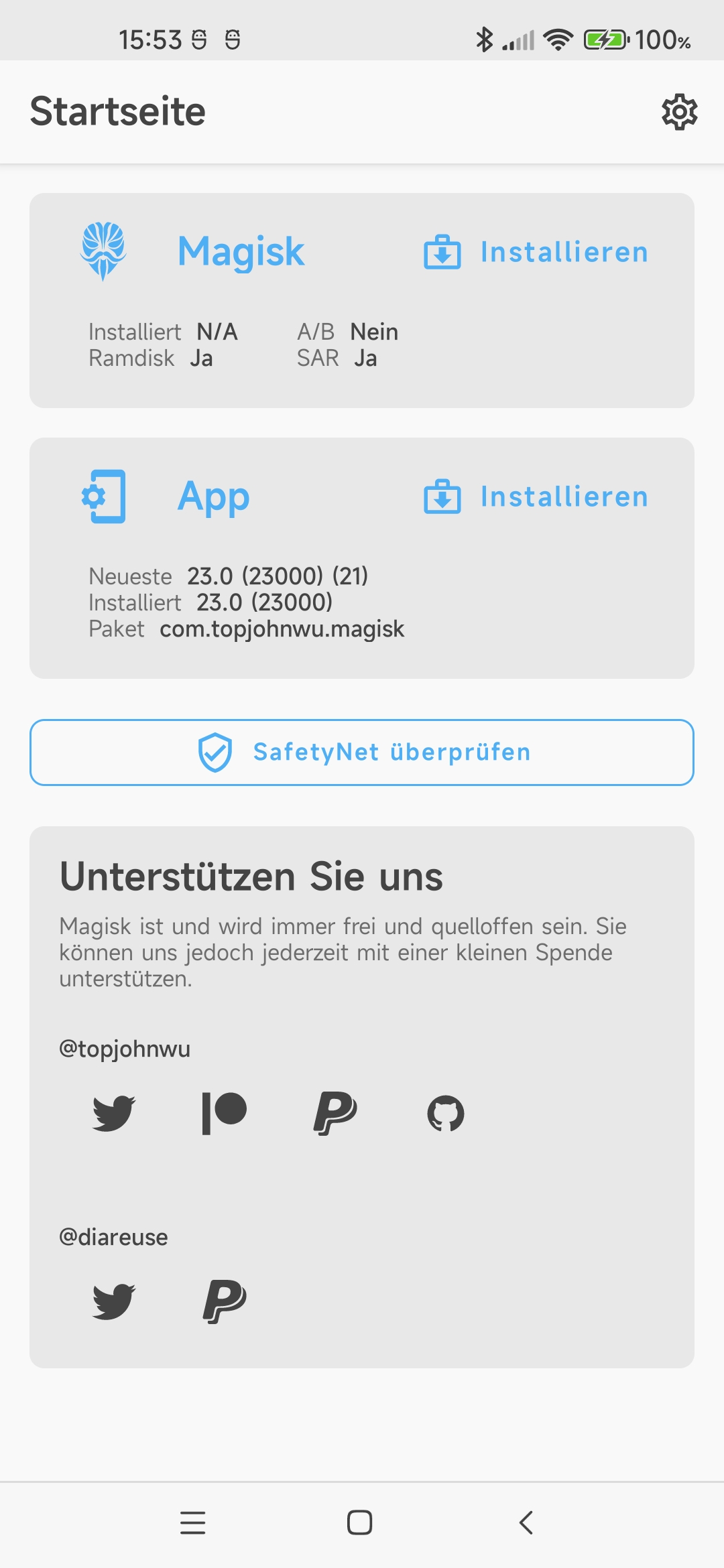724x1568 pixels.
Task: Open the Patreon link for @topjohnwu
Action: [x=225, y=1113]
